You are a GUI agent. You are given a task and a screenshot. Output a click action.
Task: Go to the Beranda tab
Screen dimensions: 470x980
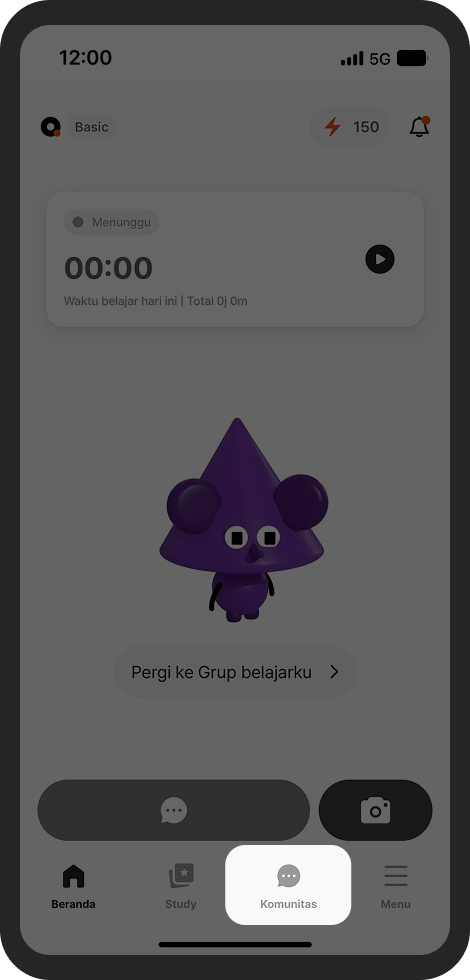pyautogui.click(x=73, y=886)
